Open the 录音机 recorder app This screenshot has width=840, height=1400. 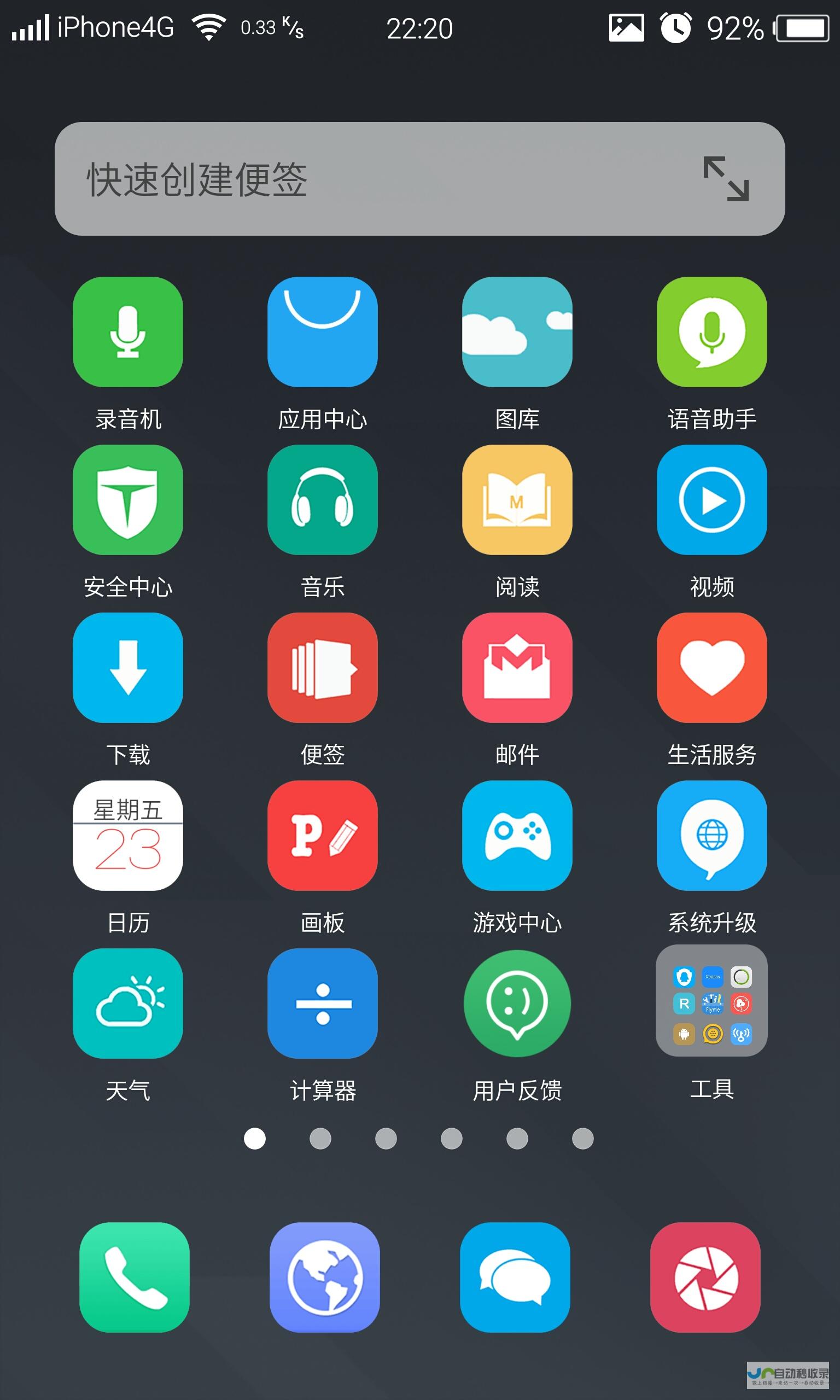point(128,332)
